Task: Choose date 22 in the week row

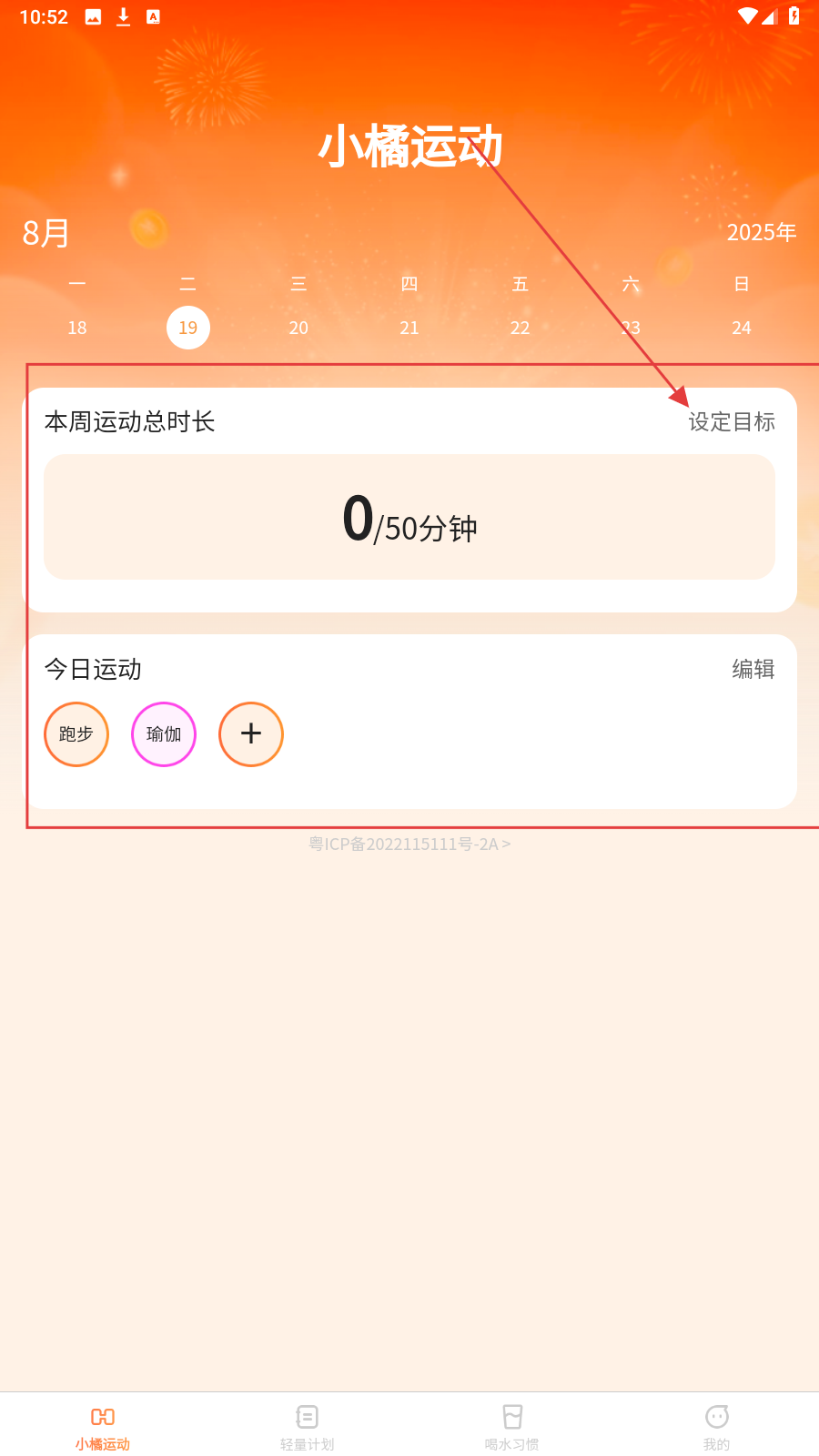Action: 520,328
